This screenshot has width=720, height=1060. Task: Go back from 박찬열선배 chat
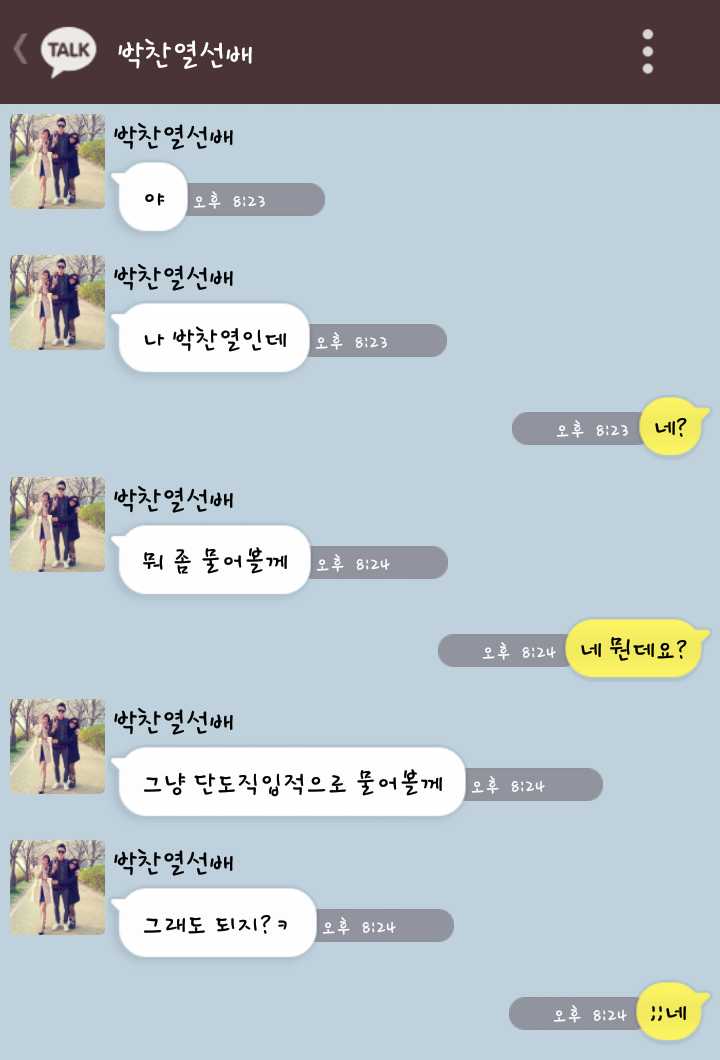tap(22, 50)
